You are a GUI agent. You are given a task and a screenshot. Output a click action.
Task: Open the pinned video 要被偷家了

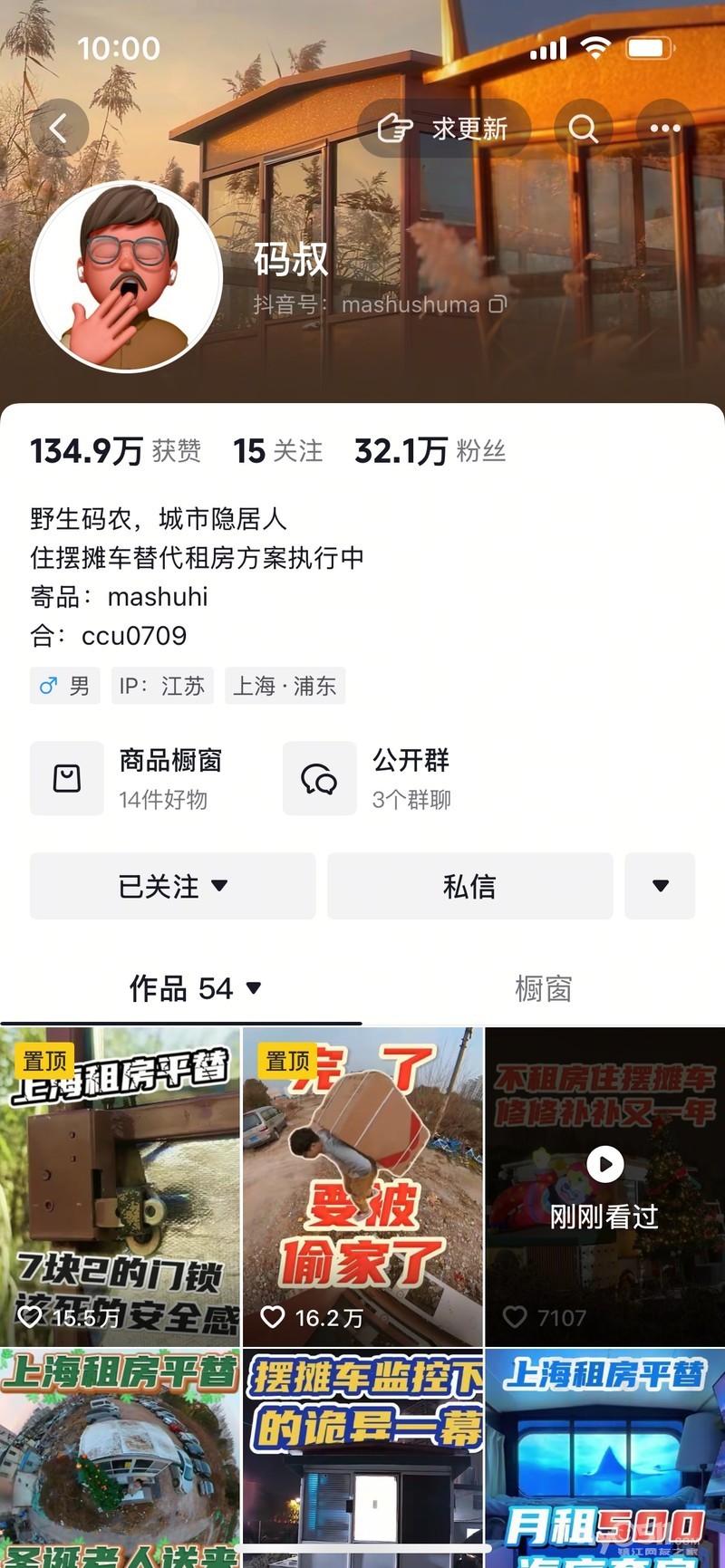pyautogui.click(x=362, y=1187)
